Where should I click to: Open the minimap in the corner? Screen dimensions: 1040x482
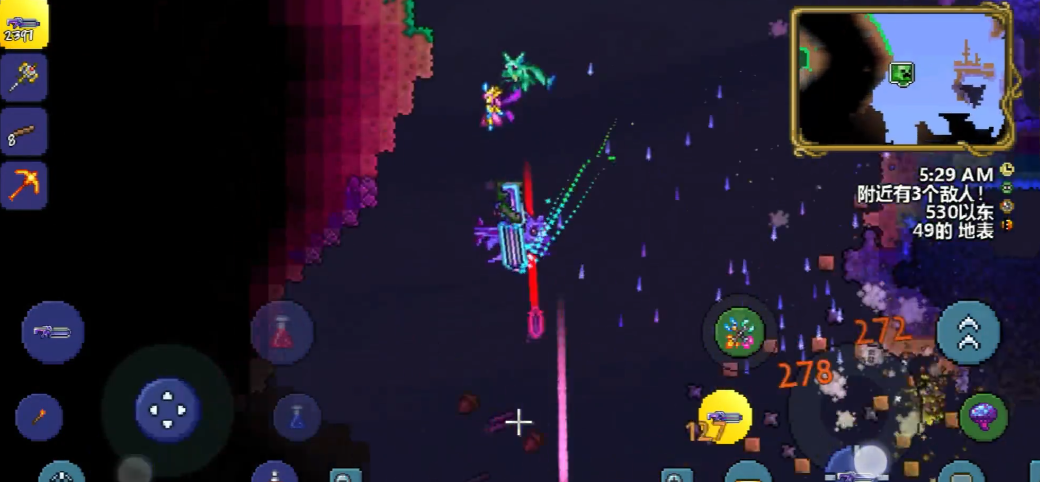click(902, 78)
